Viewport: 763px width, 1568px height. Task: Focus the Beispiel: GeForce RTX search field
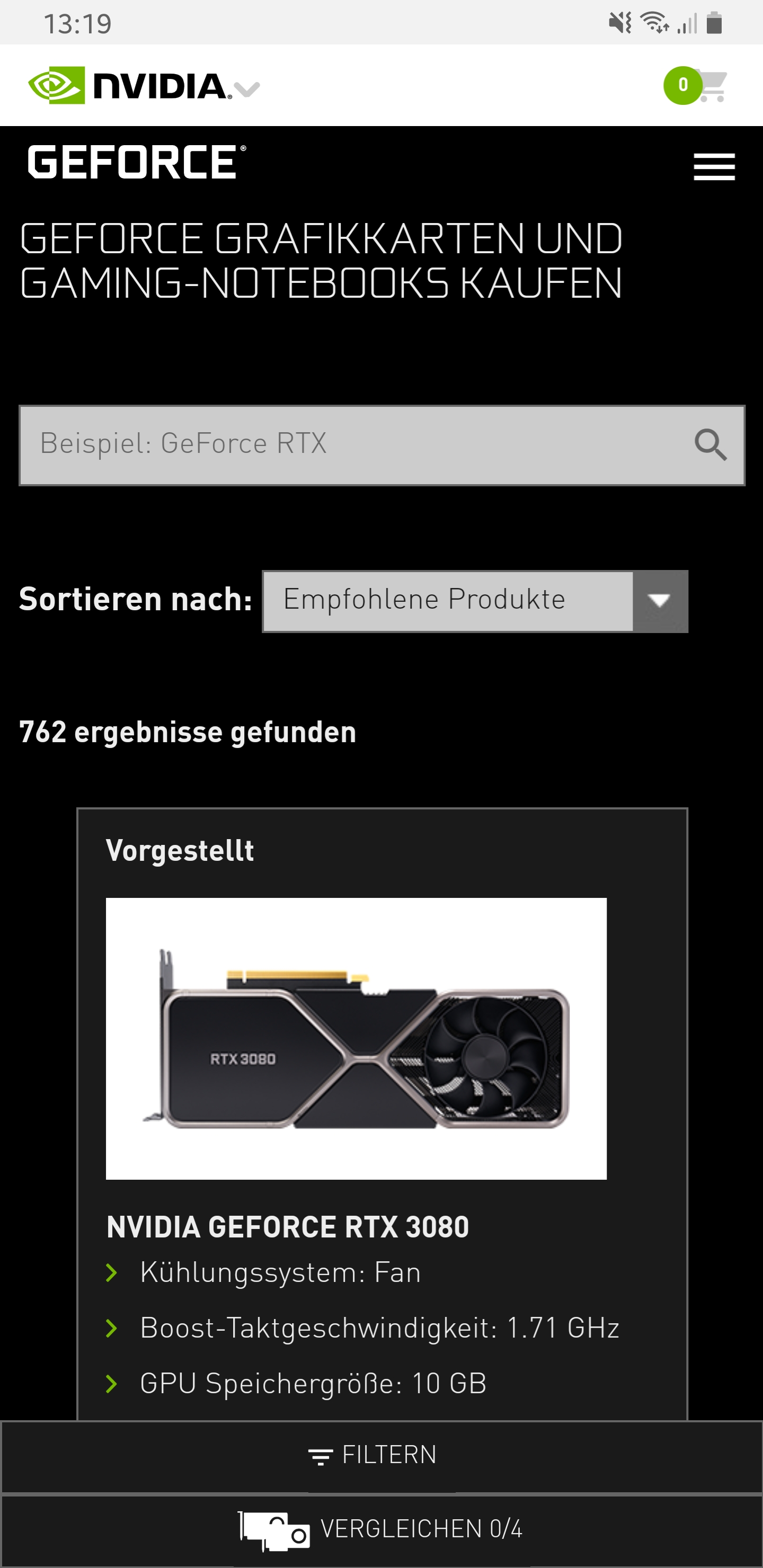(353, 444)
